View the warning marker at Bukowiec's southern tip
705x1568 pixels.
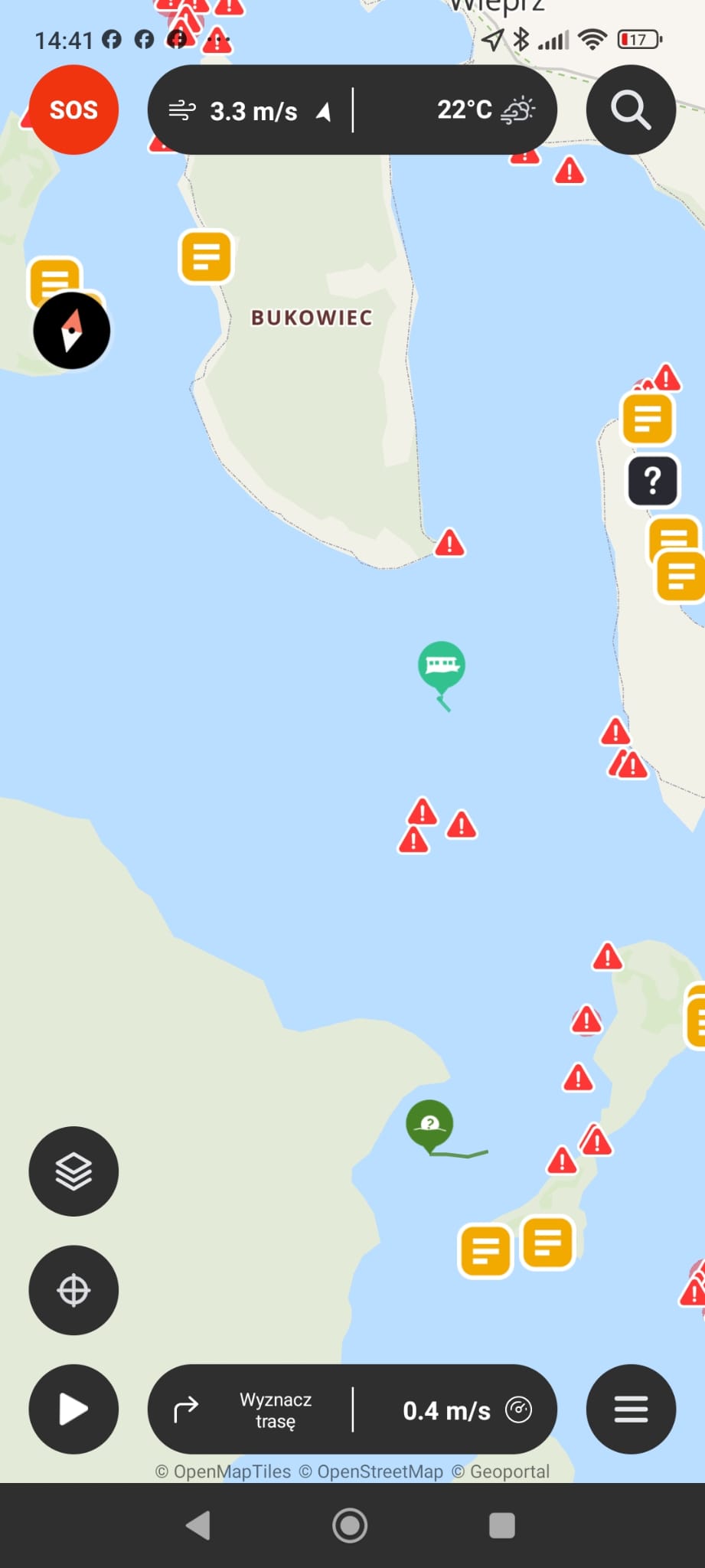[449, 544]
